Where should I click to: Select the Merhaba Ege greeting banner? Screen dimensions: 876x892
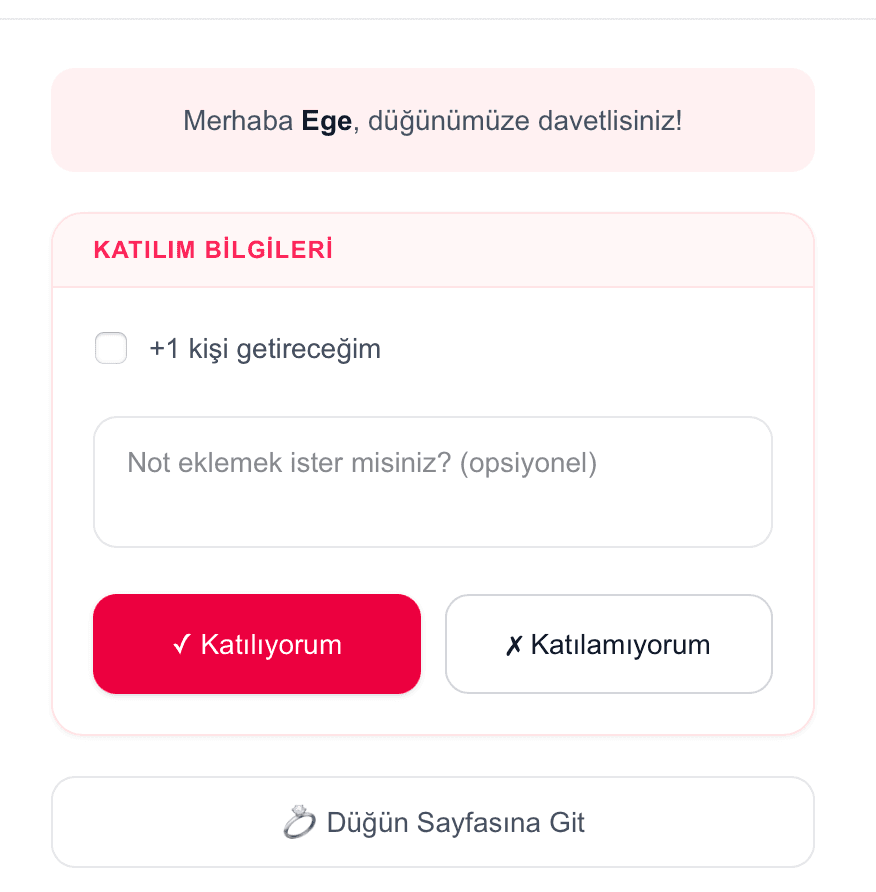pyautogui.click(x=433, y=119)
